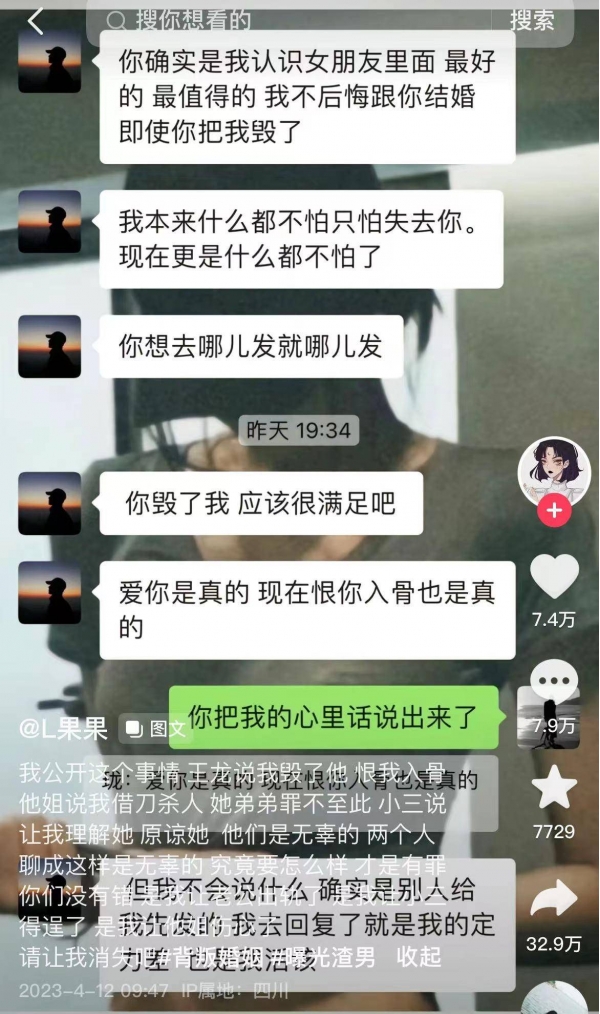Screen dimensions: 600x1014
Task: Open the author's avatar profile
Action: (553, 468)
